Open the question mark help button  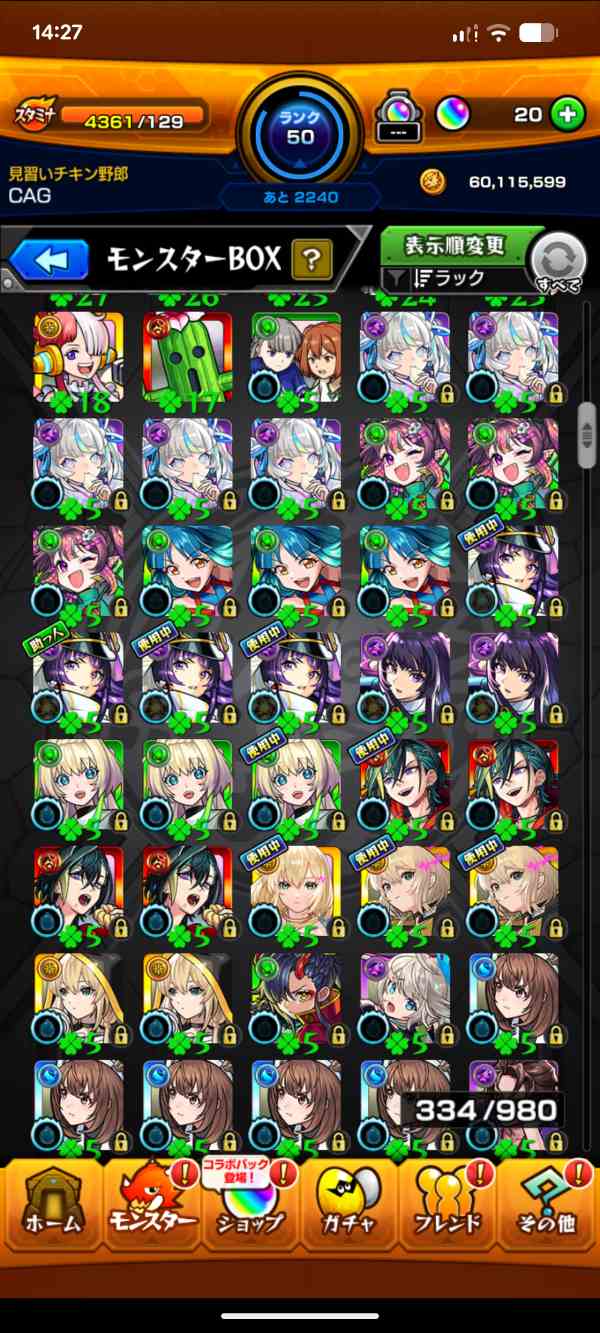pyautogui.click(x=312, y=262)
